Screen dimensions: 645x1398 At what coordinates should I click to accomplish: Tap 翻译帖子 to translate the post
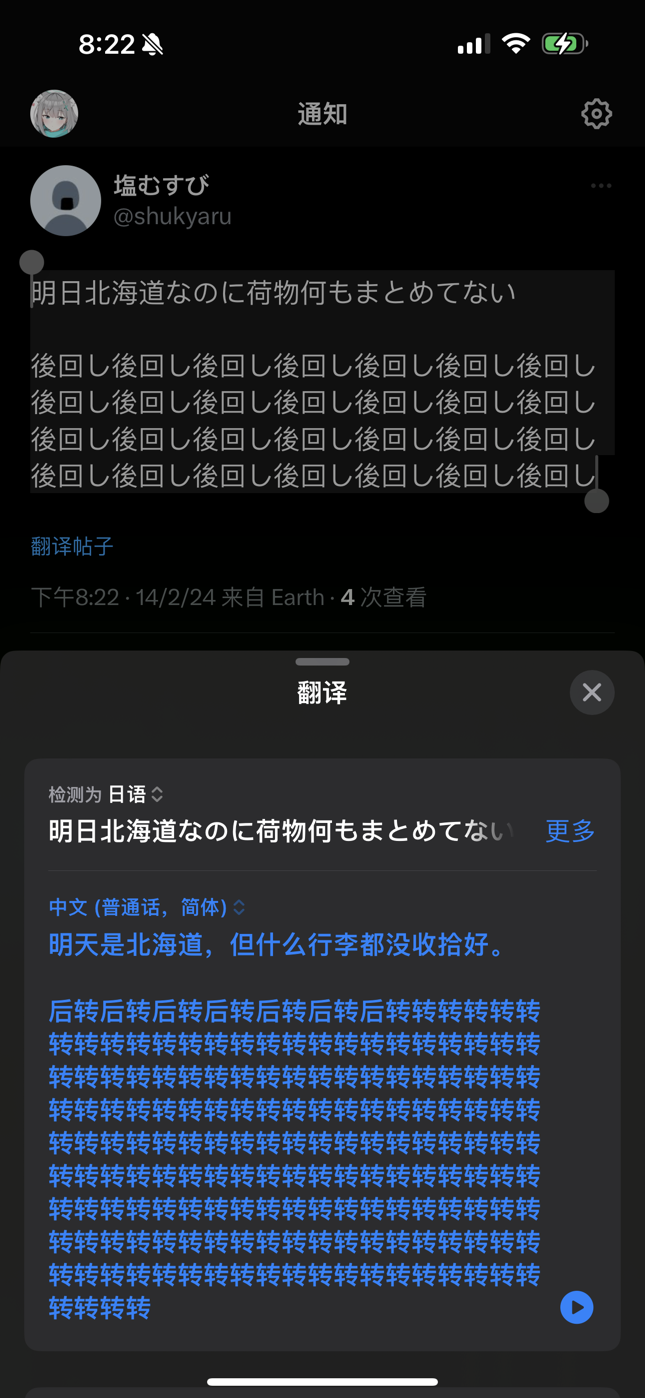coord(72,546)
